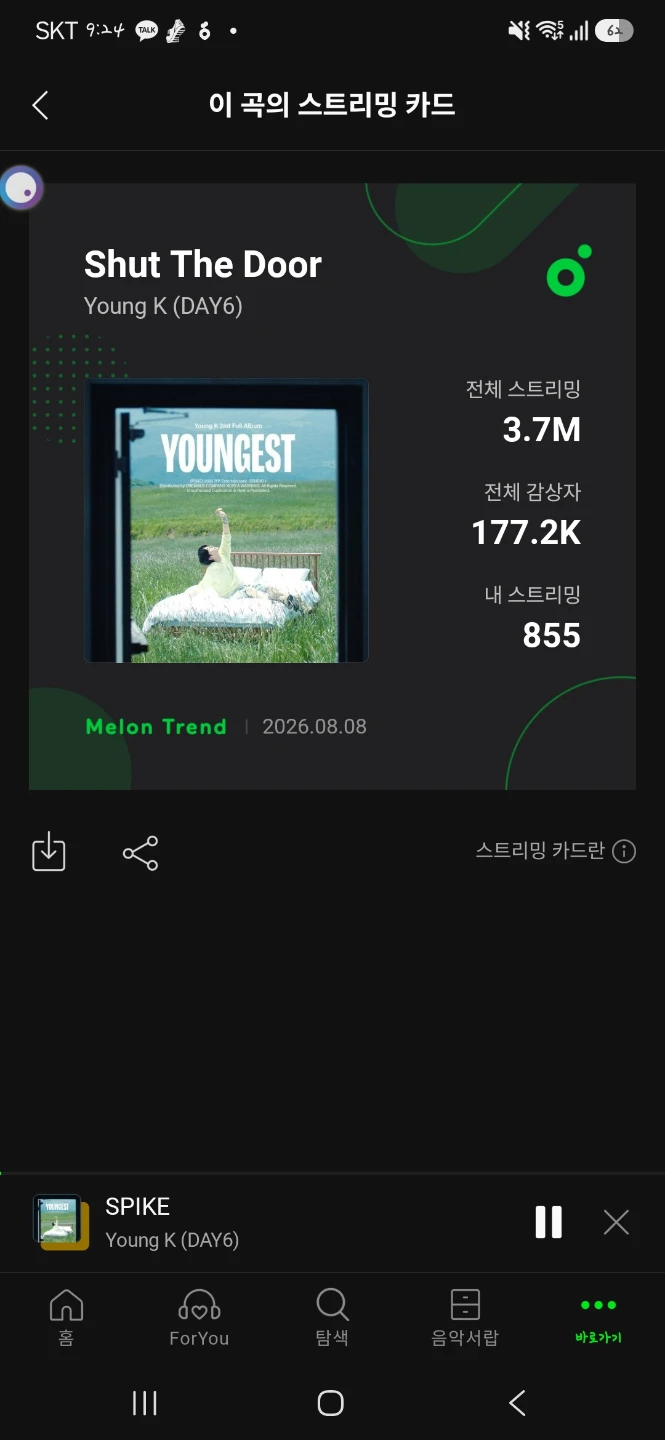The height and width of the screenshot is (1440, 665).
Task: Go back using the top-left arrow
Action: pyautogui.click(x=40, y=105)
